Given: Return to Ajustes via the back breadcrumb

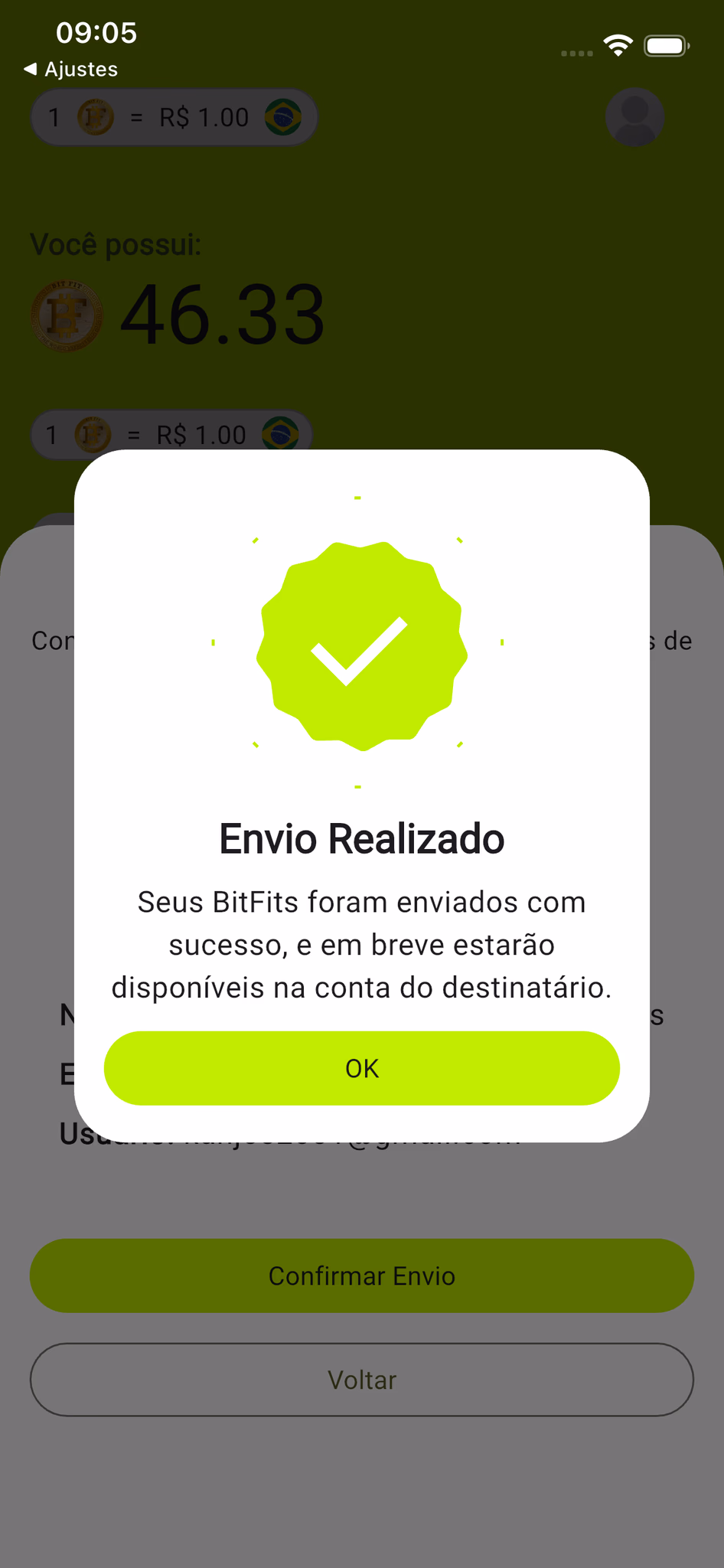Looking at the screenshot, I should point(71,70).
